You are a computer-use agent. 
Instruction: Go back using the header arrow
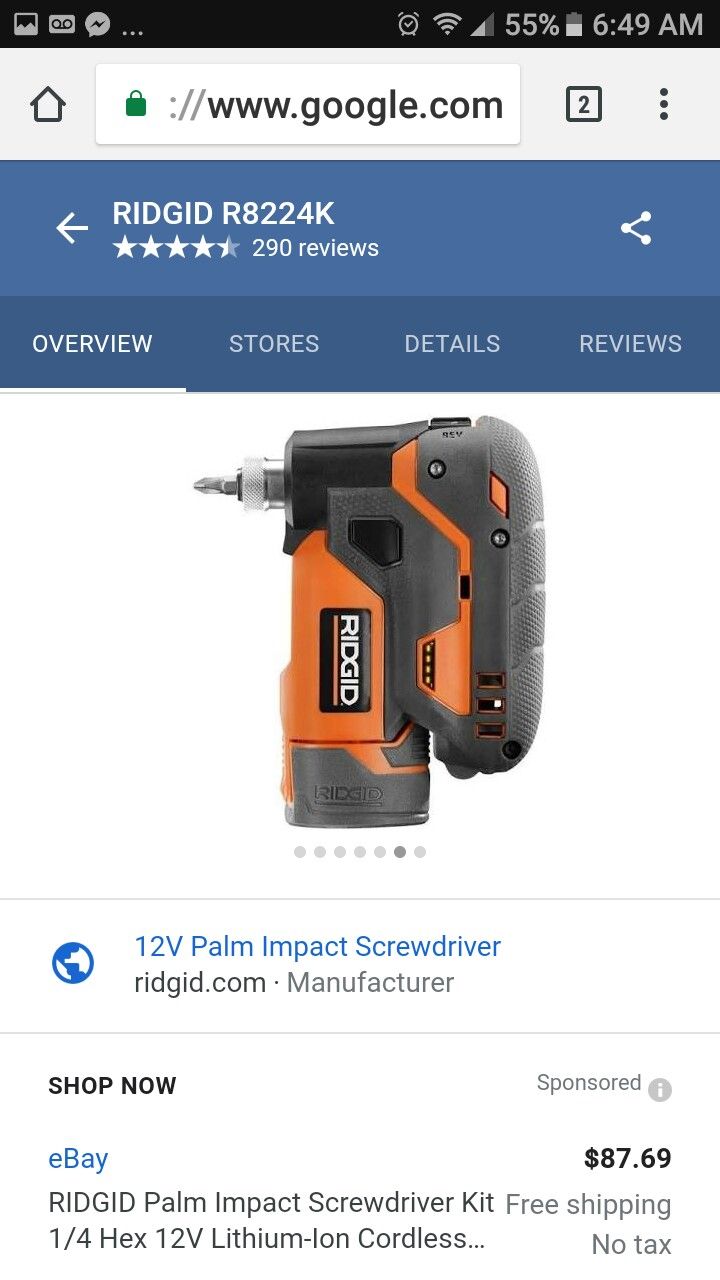(72, 229)
